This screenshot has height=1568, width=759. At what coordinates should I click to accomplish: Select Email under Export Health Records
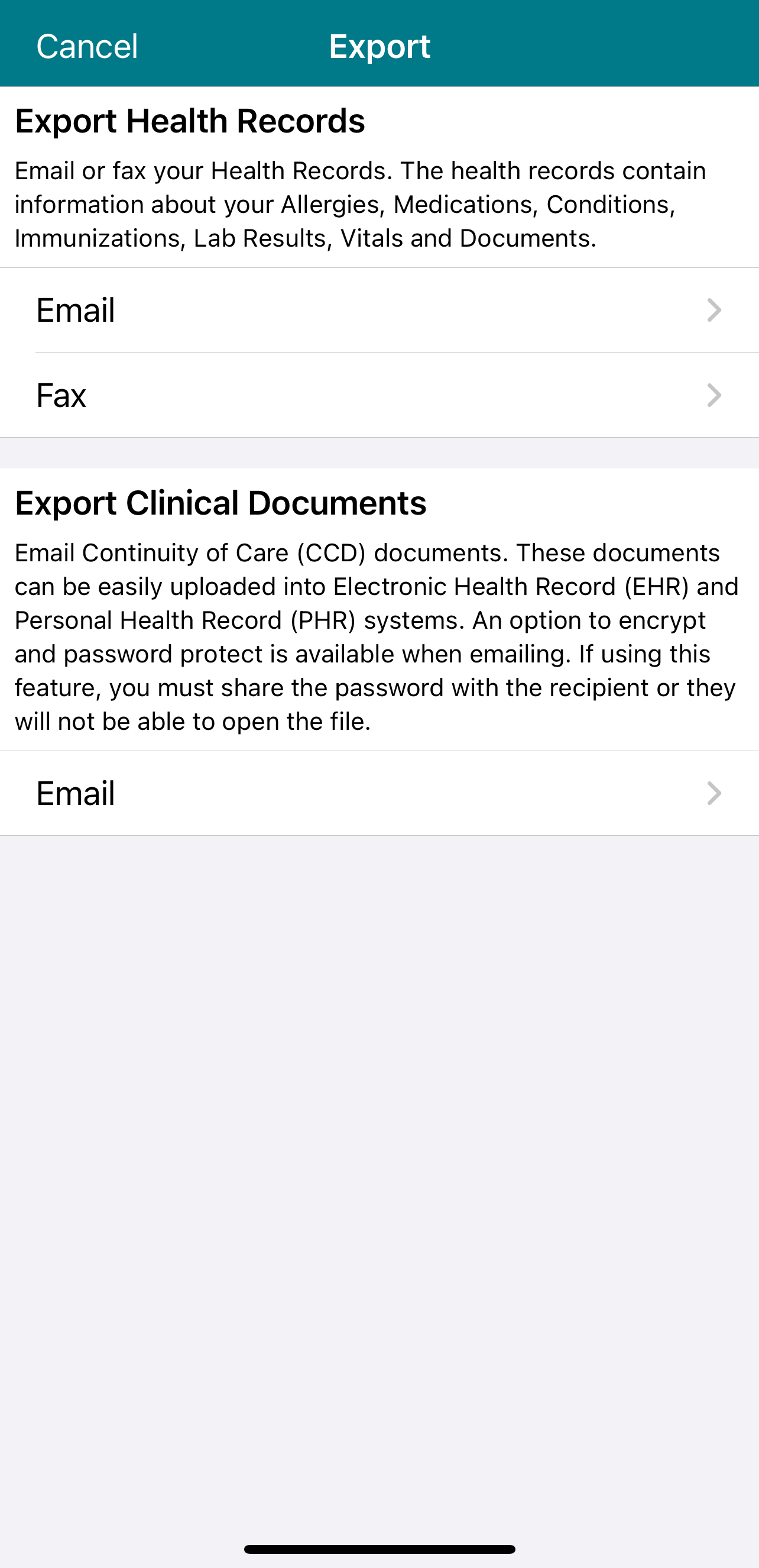coord(244,311)
